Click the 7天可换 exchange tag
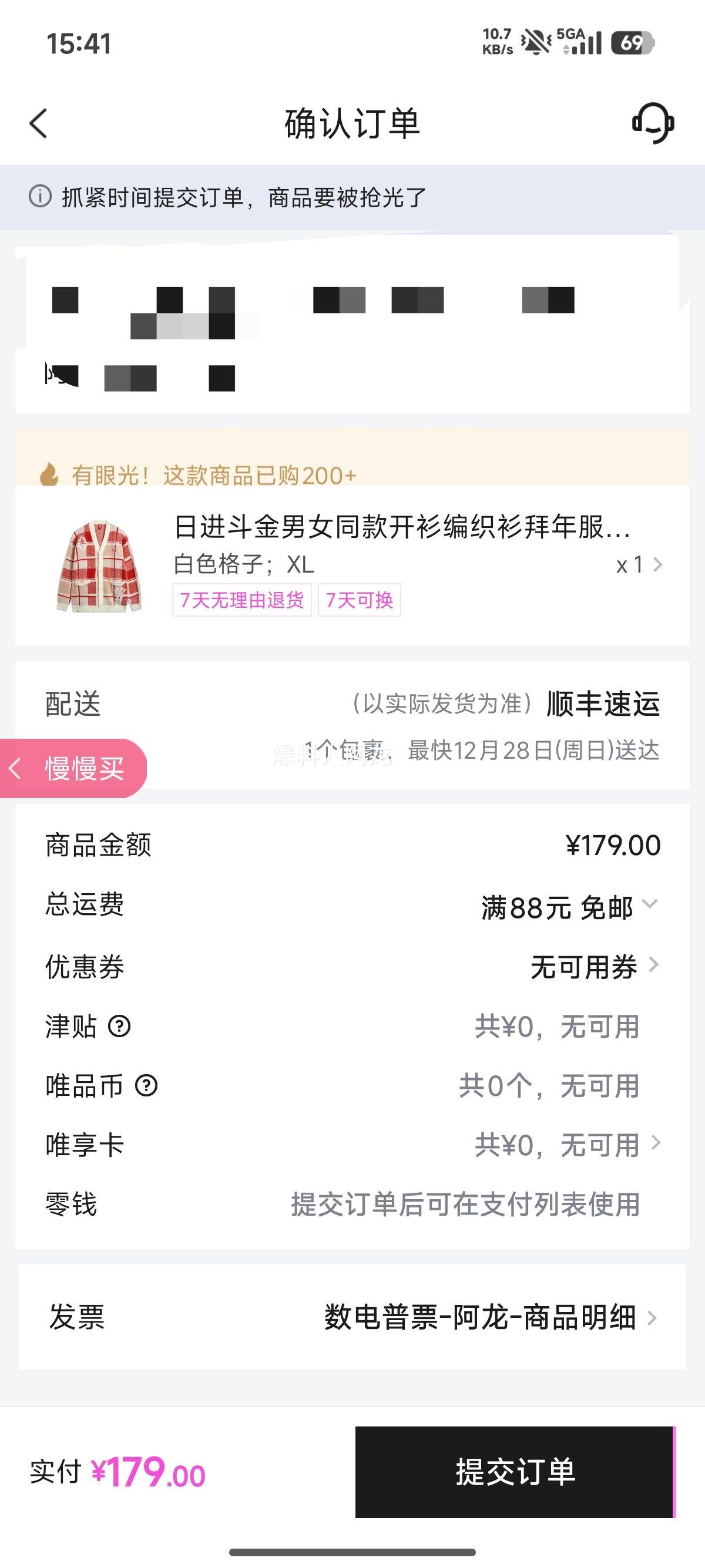The width and height of the screenshot is (705, 1568). coord(358,600)
